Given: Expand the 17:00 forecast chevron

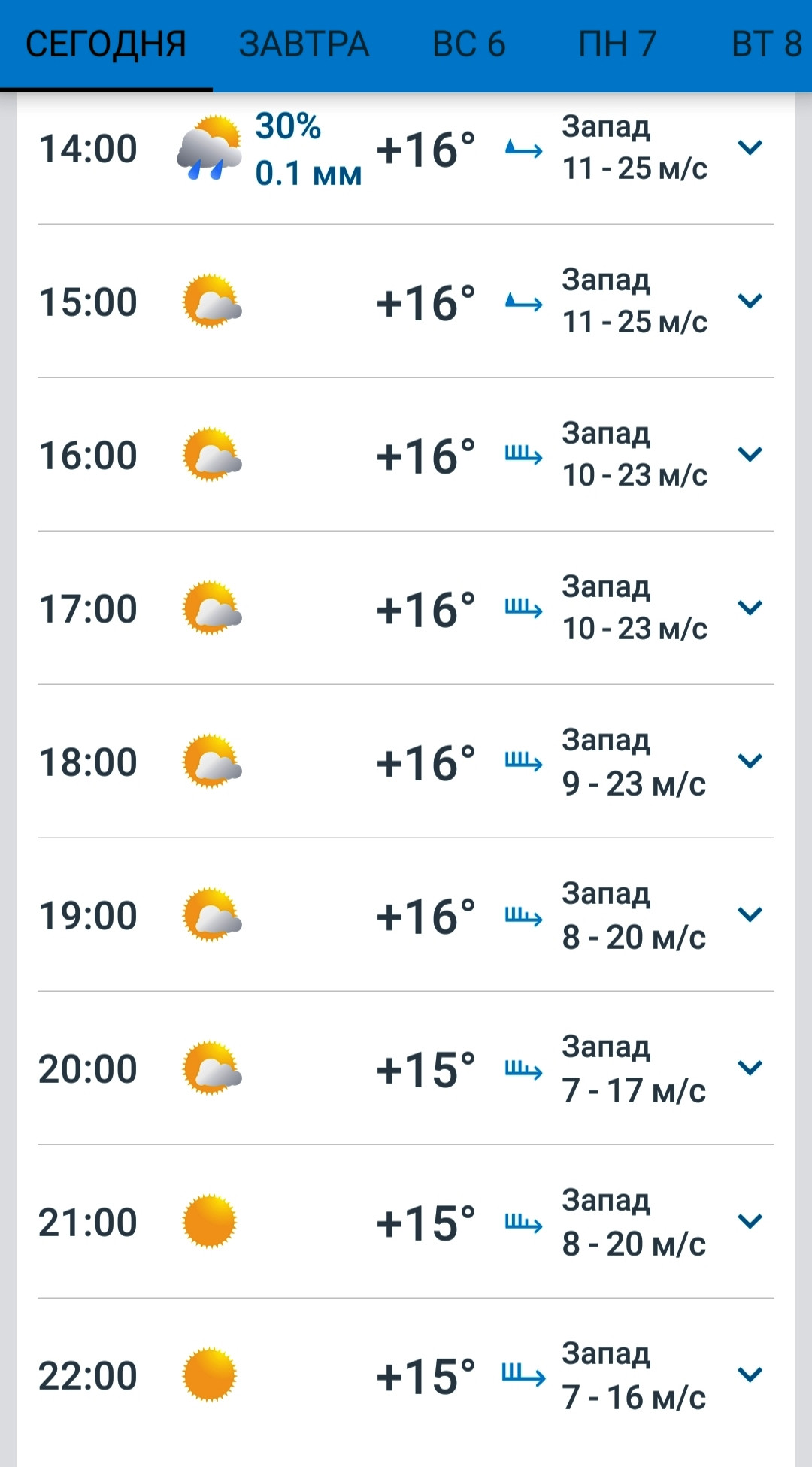Looking at the screenshot, I should [750, 608].
